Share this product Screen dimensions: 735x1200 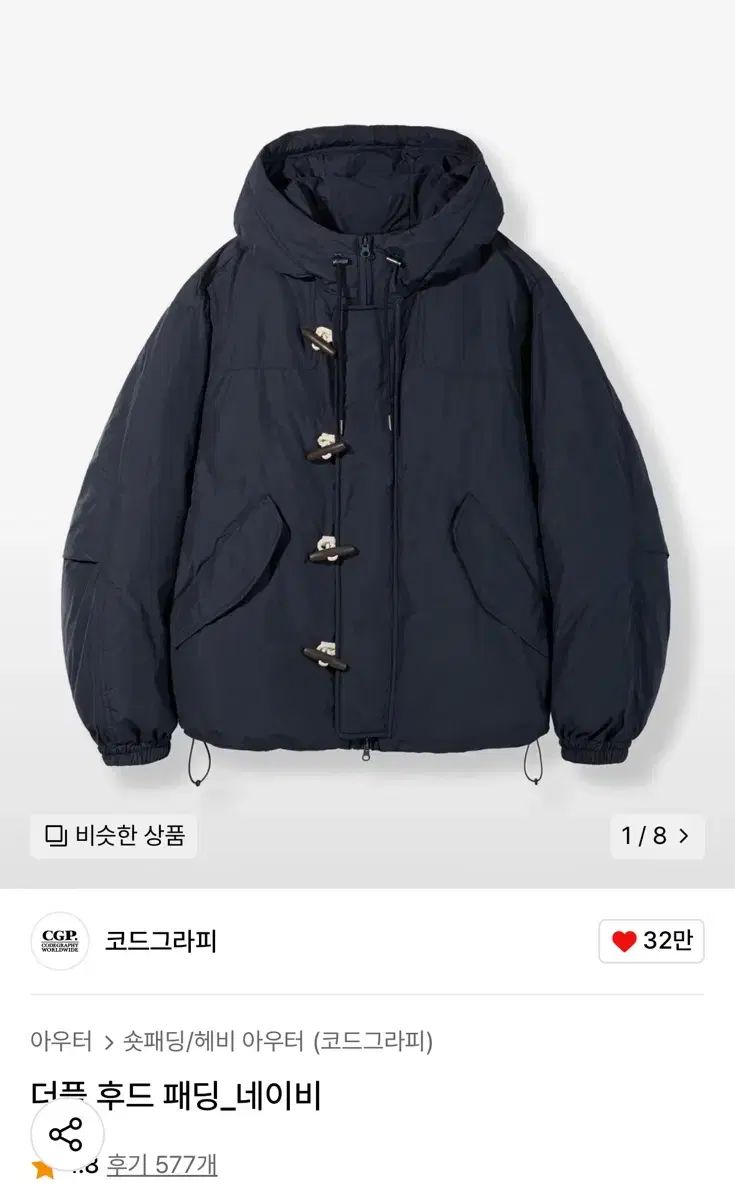coord(66,1135)
